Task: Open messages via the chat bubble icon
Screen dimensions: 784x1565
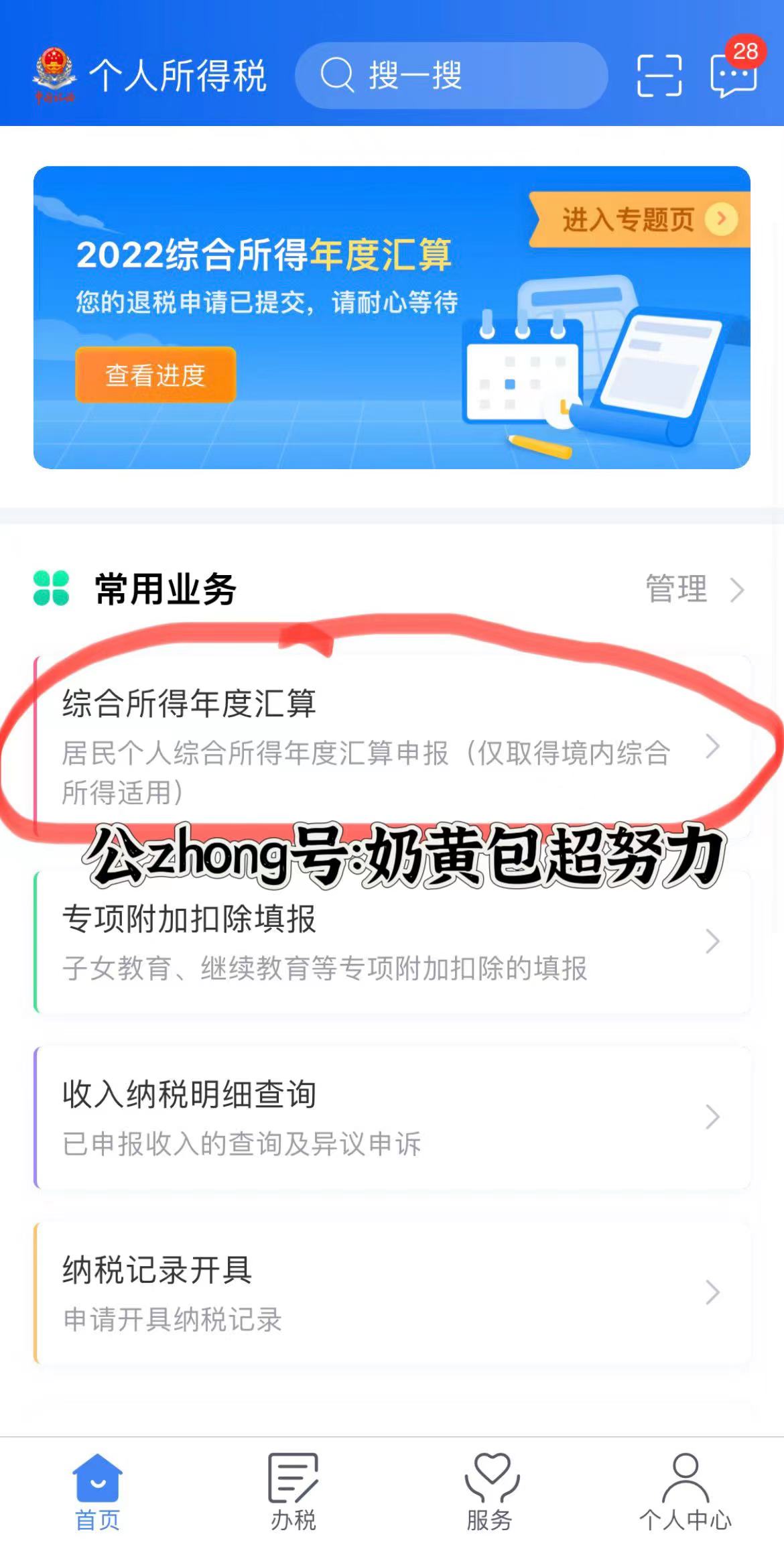Action: pos(734,76)
